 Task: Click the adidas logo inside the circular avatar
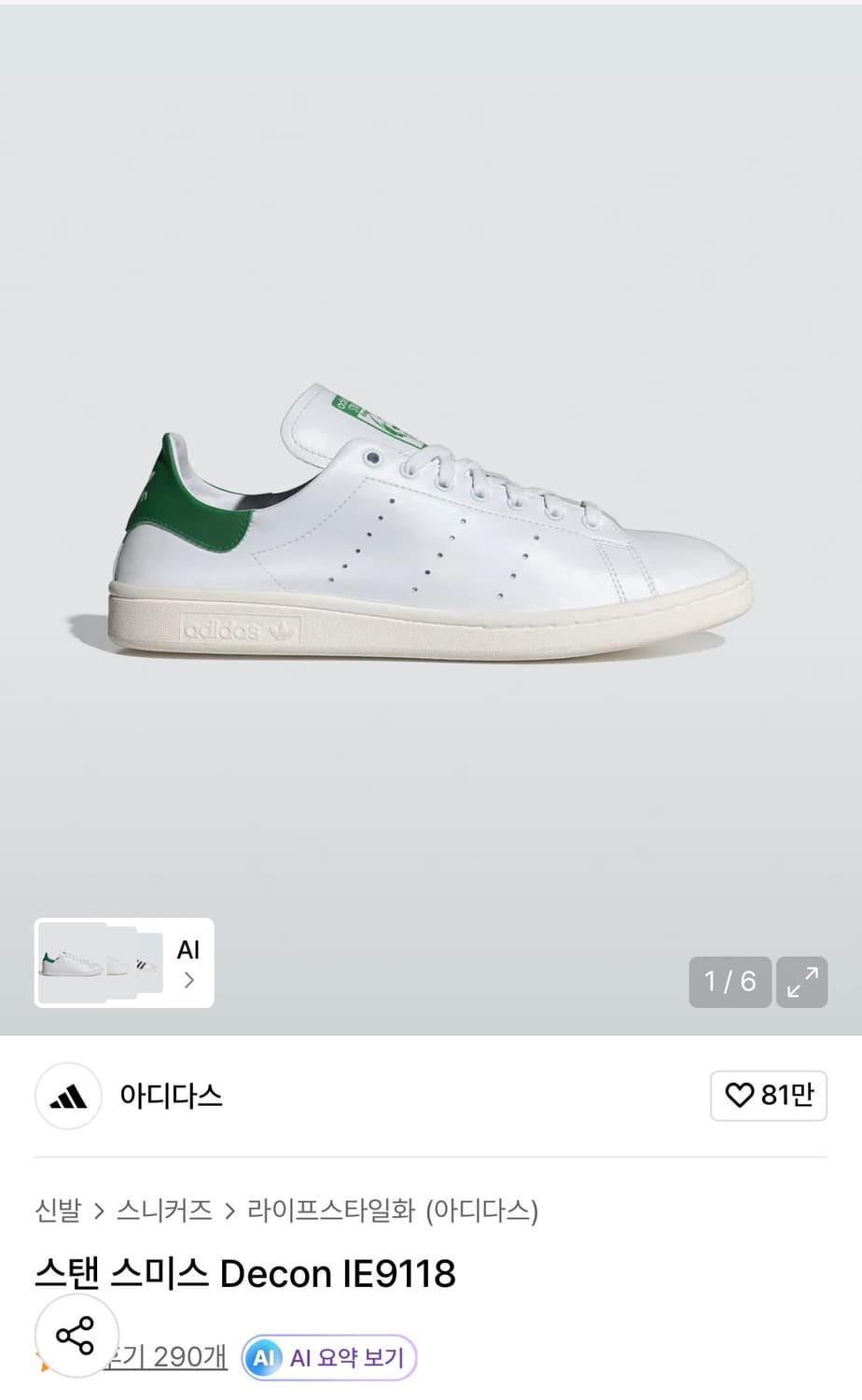click(68, 1097)
